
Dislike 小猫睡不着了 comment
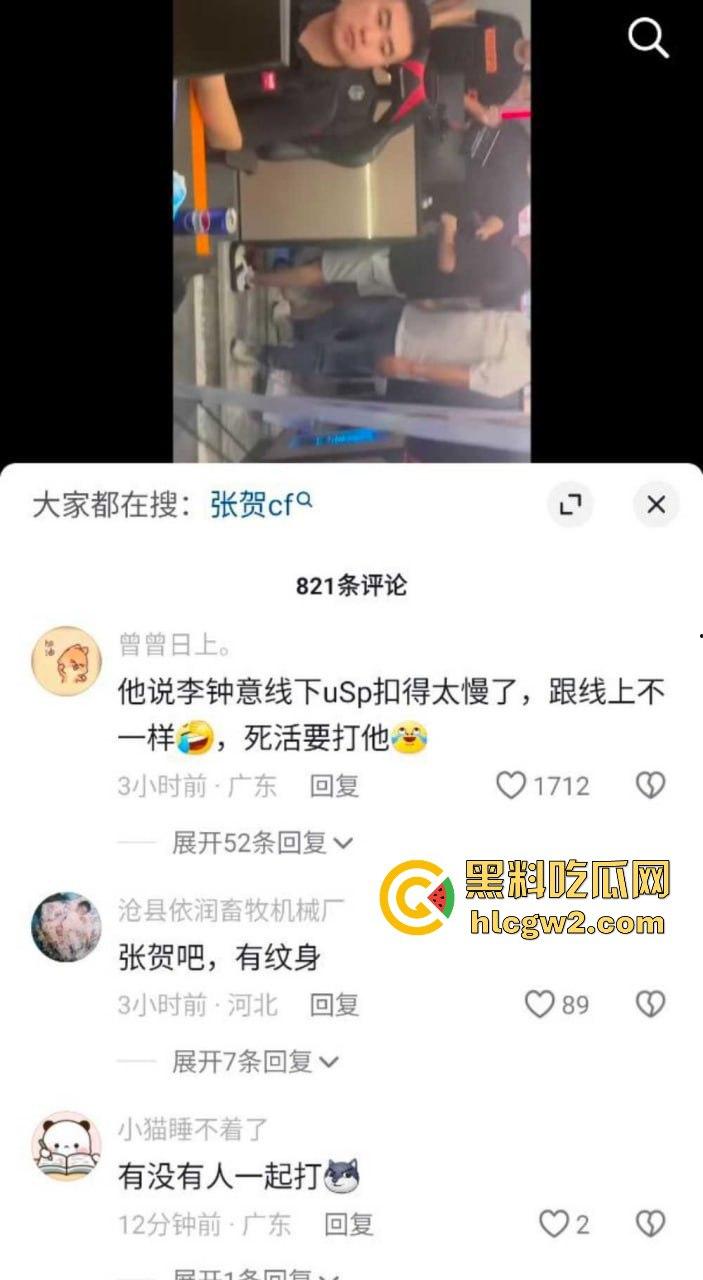[651, 1223]
